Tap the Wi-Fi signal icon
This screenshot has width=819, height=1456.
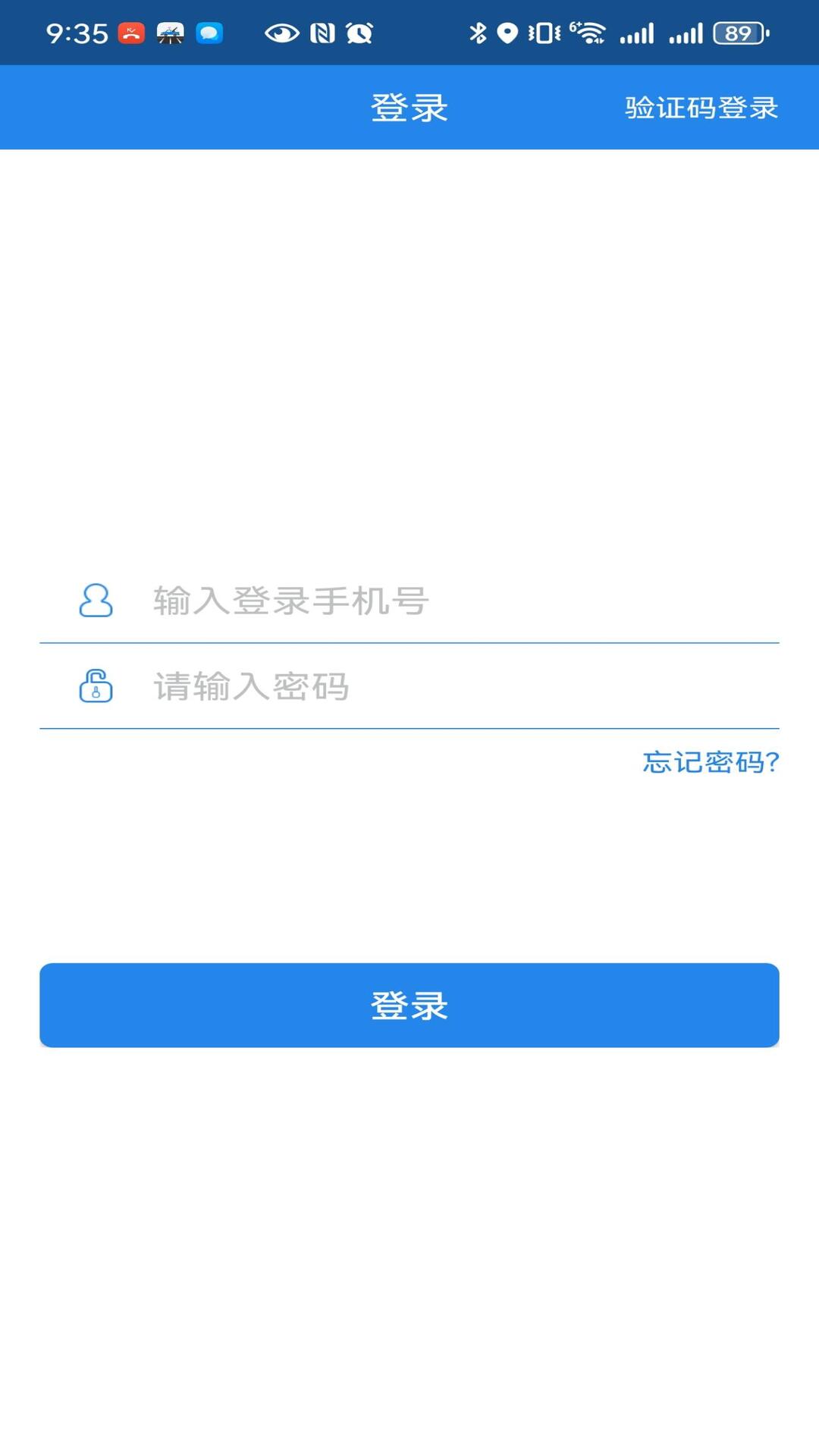pyautogui.click(x=588, y=32)
